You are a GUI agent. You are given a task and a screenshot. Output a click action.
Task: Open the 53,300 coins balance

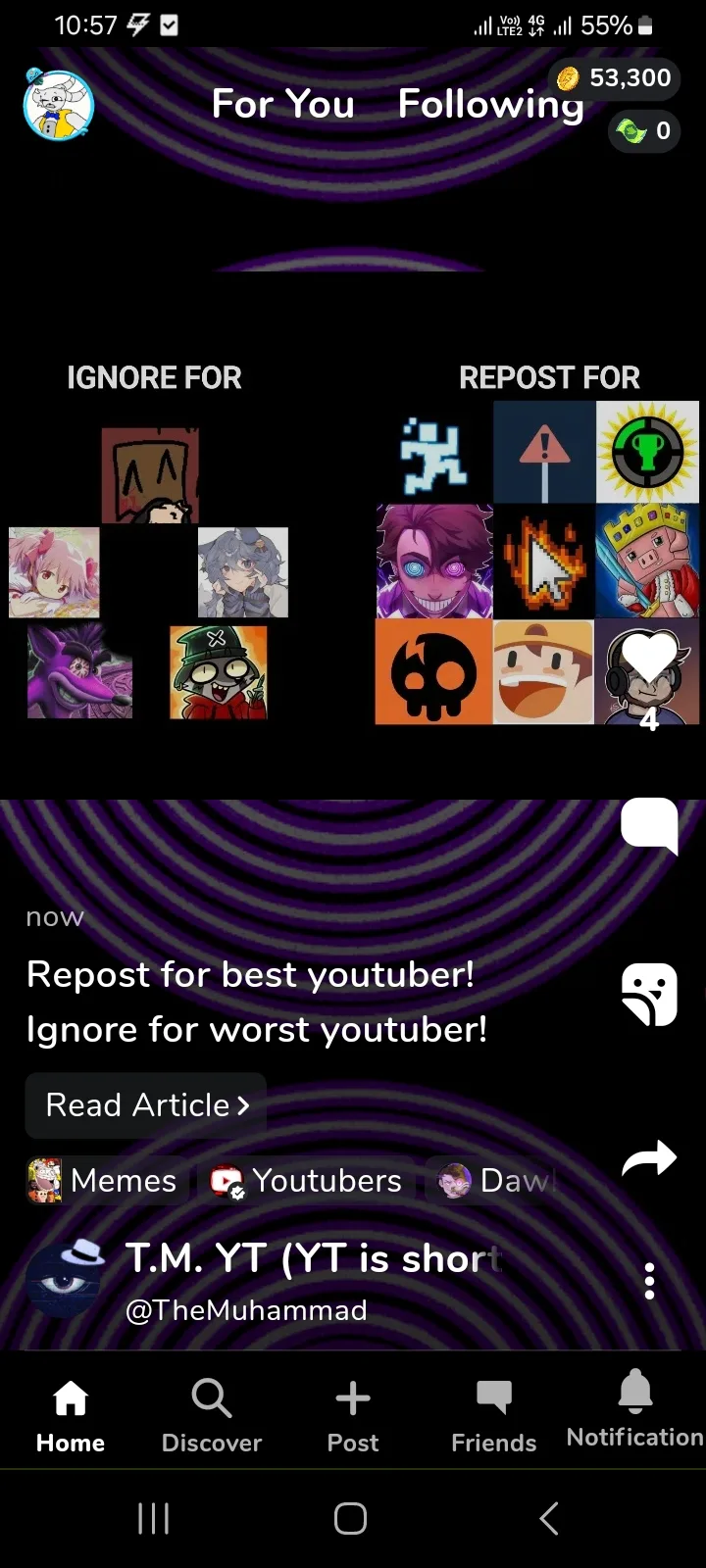click(x=615, y=78)
